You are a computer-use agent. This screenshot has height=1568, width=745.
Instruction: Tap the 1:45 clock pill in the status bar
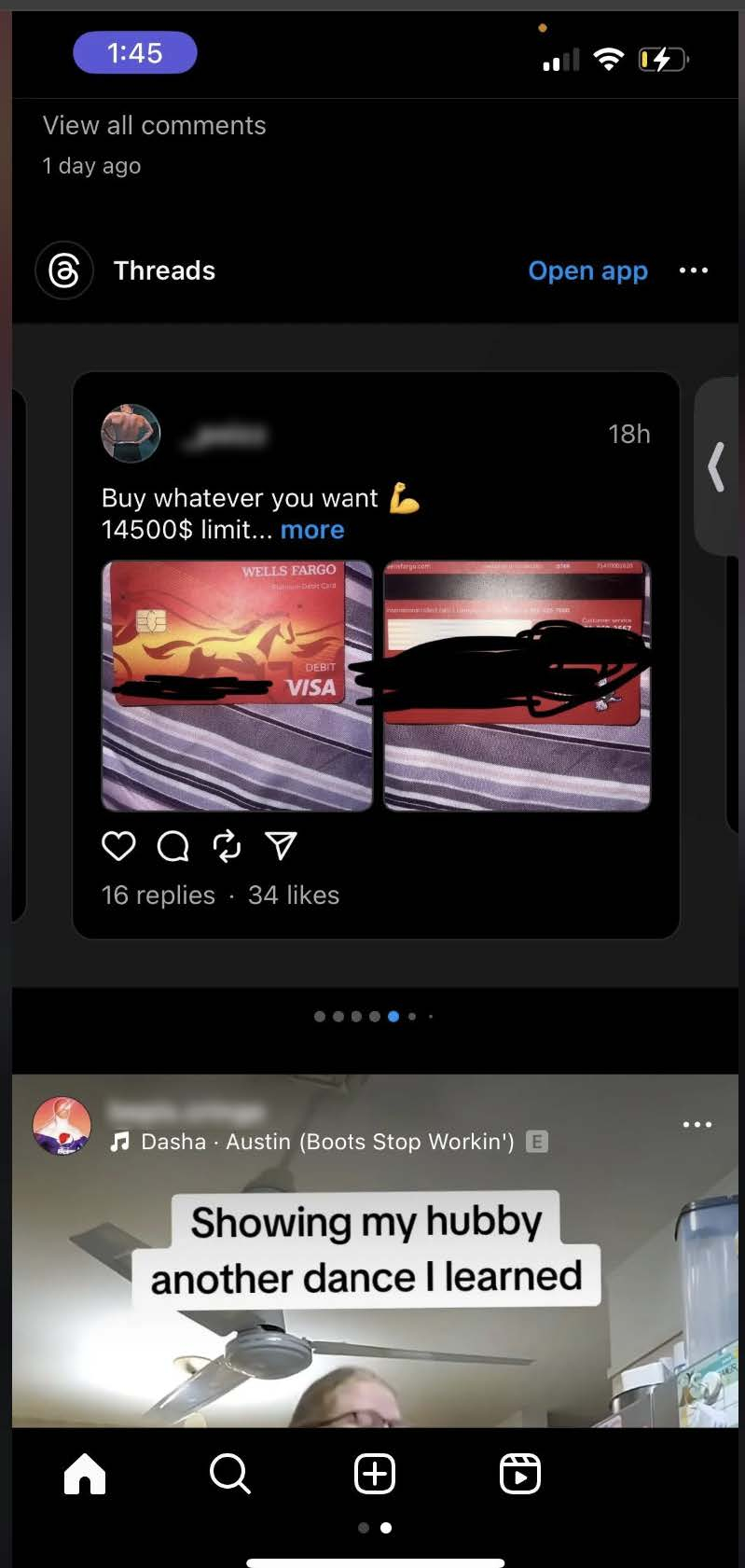pyautogui.click(x=134, y=53)
